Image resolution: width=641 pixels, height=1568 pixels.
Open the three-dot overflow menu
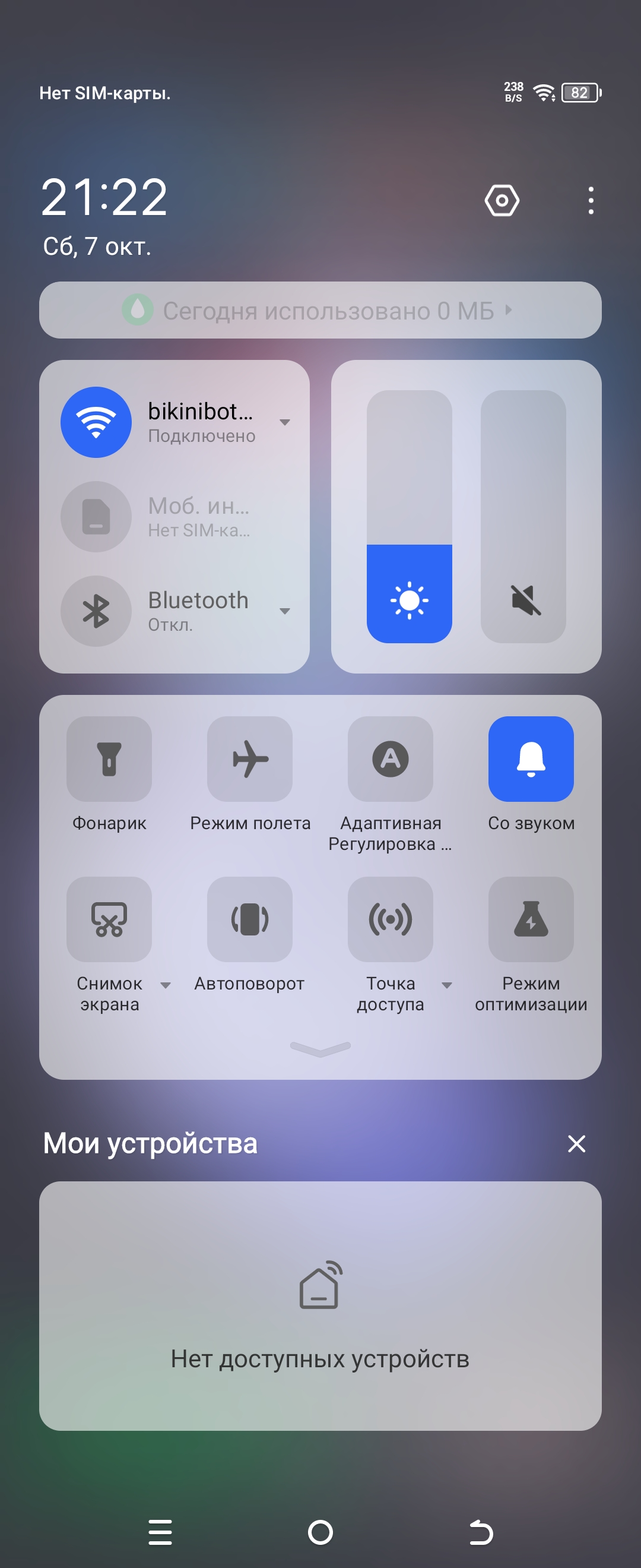pyautogui.click(x=591, y=200)
